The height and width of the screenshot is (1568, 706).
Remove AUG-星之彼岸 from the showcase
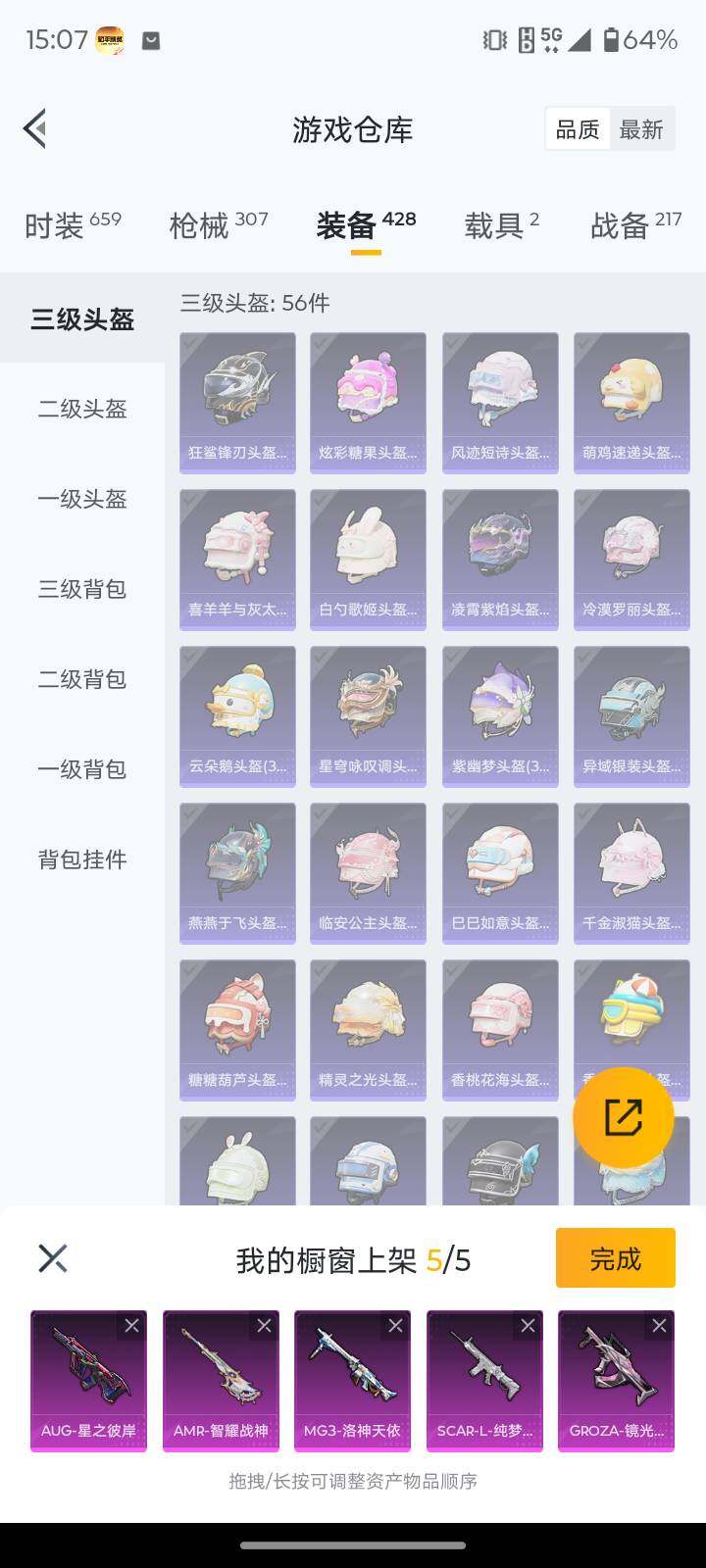pyautogui.click(x=131, y=1326)
